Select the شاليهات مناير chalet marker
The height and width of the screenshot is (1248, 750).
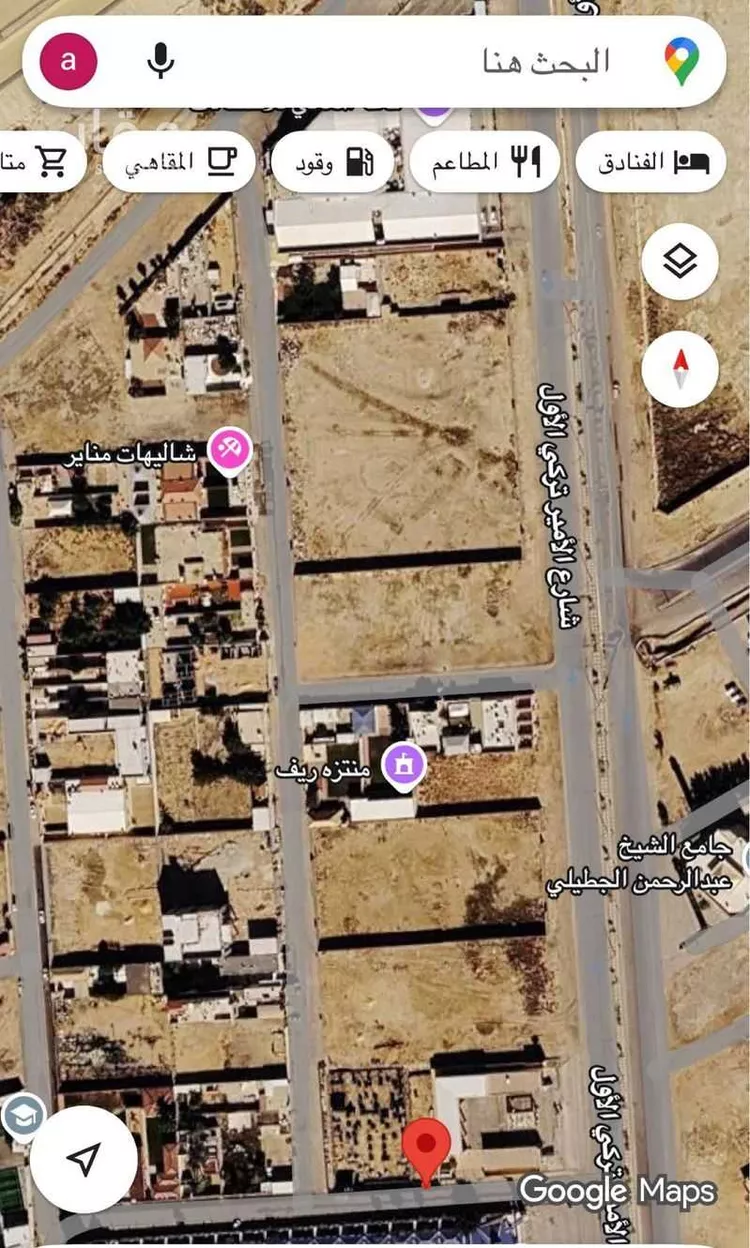230,450
